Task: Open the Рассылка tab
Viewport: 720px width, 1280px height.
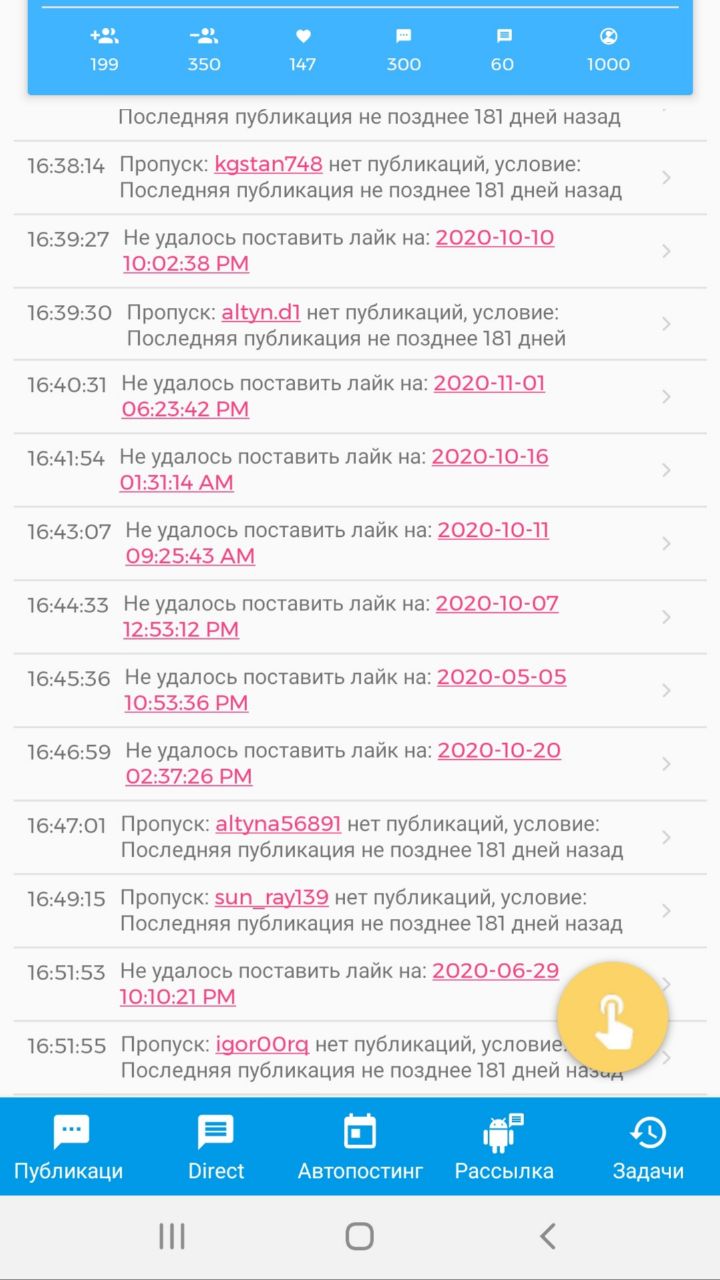Action: pyautogui.click(x=504, y=1146)
